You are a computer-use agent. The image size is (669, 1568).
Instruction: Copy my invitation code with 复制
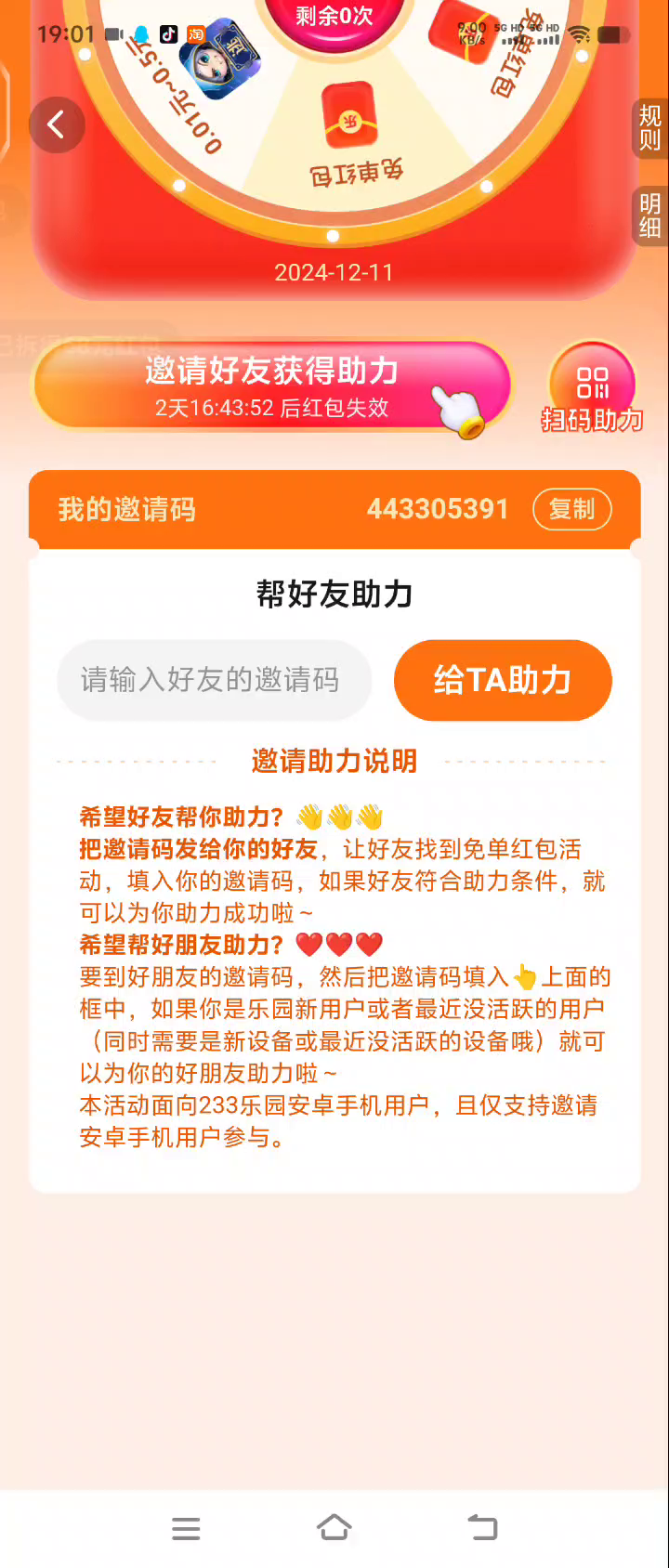571,509
